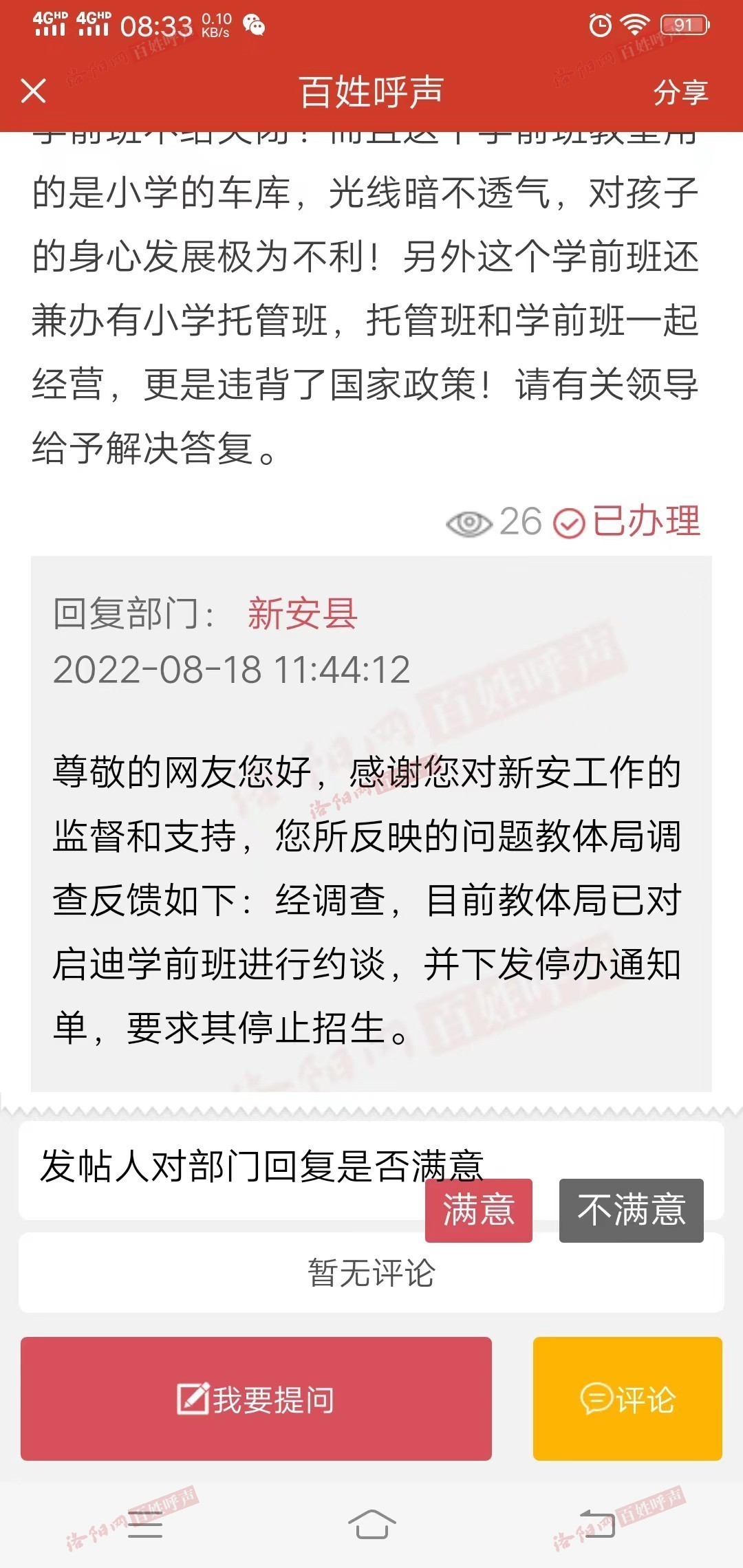This screenshot has width=743, height=1568.
Task: Open the system recent apps menu
Action: click(x=145, y=1524)
